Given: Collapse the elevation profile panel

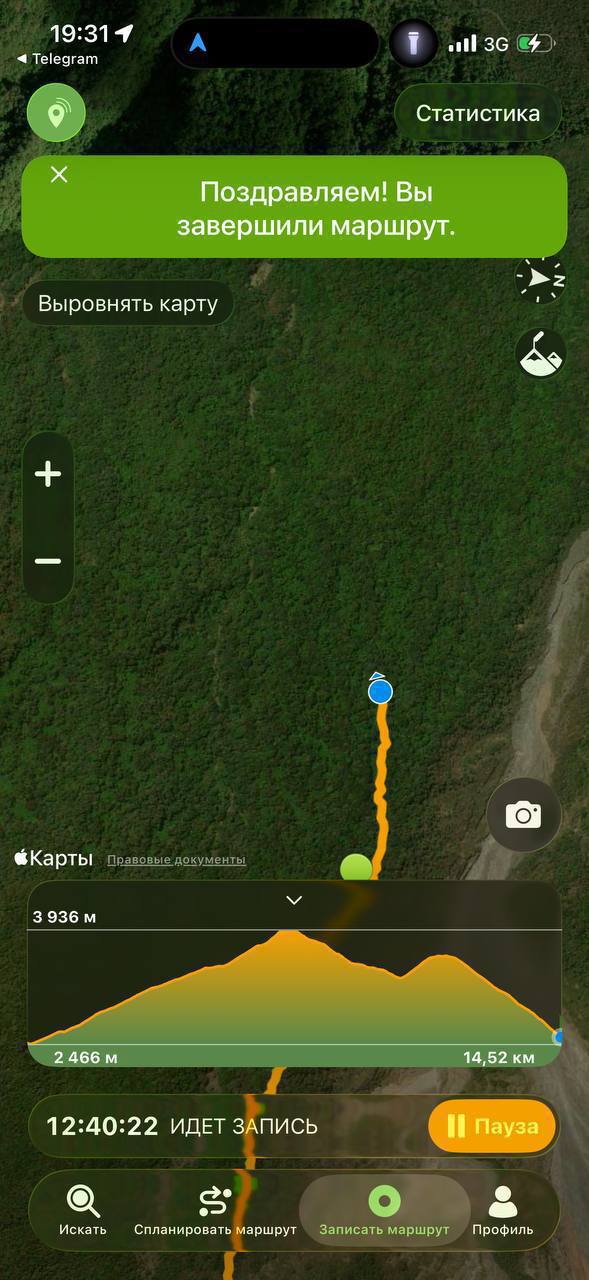Looking at the screenshot, I should [x=294, y=900].
